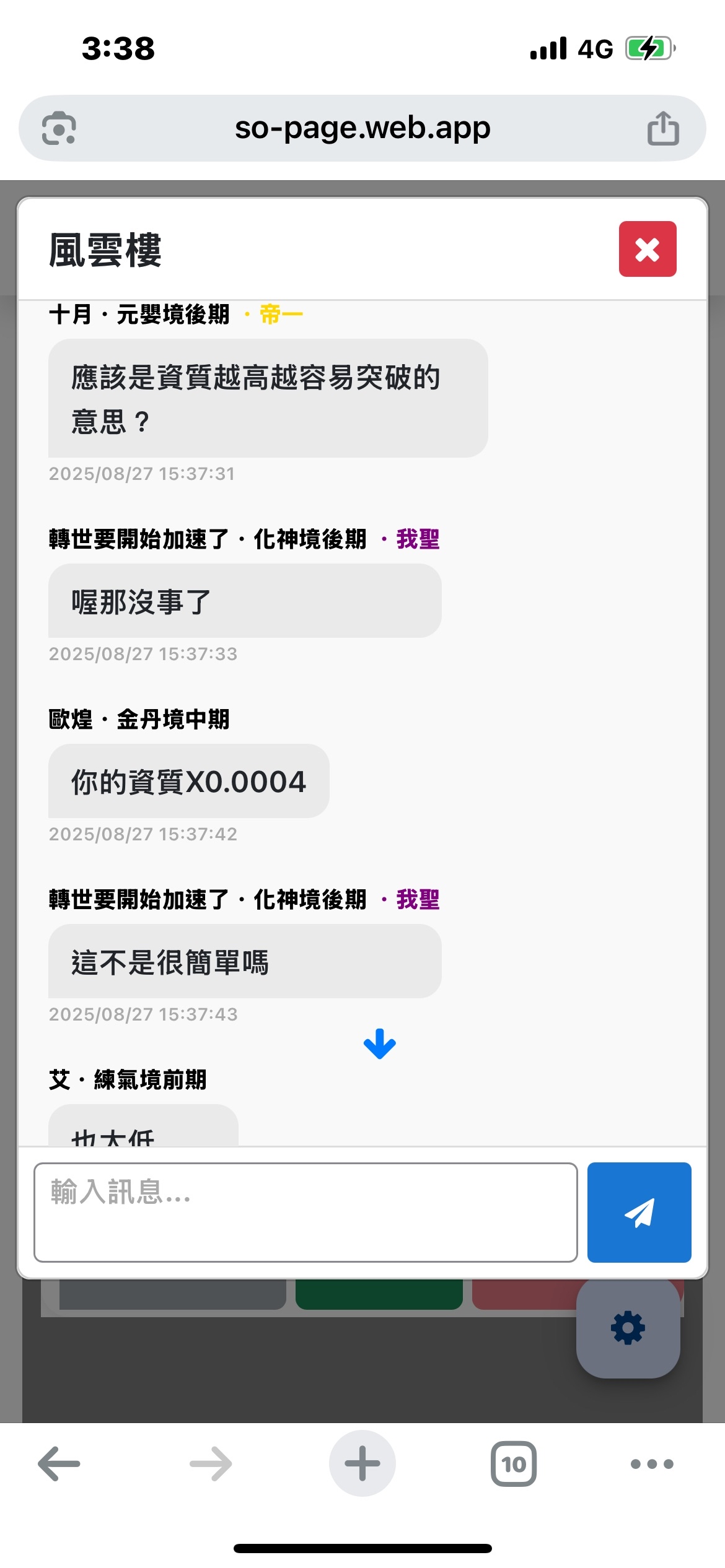
Task: Go back to the previous page
Action: [59, 1464]
